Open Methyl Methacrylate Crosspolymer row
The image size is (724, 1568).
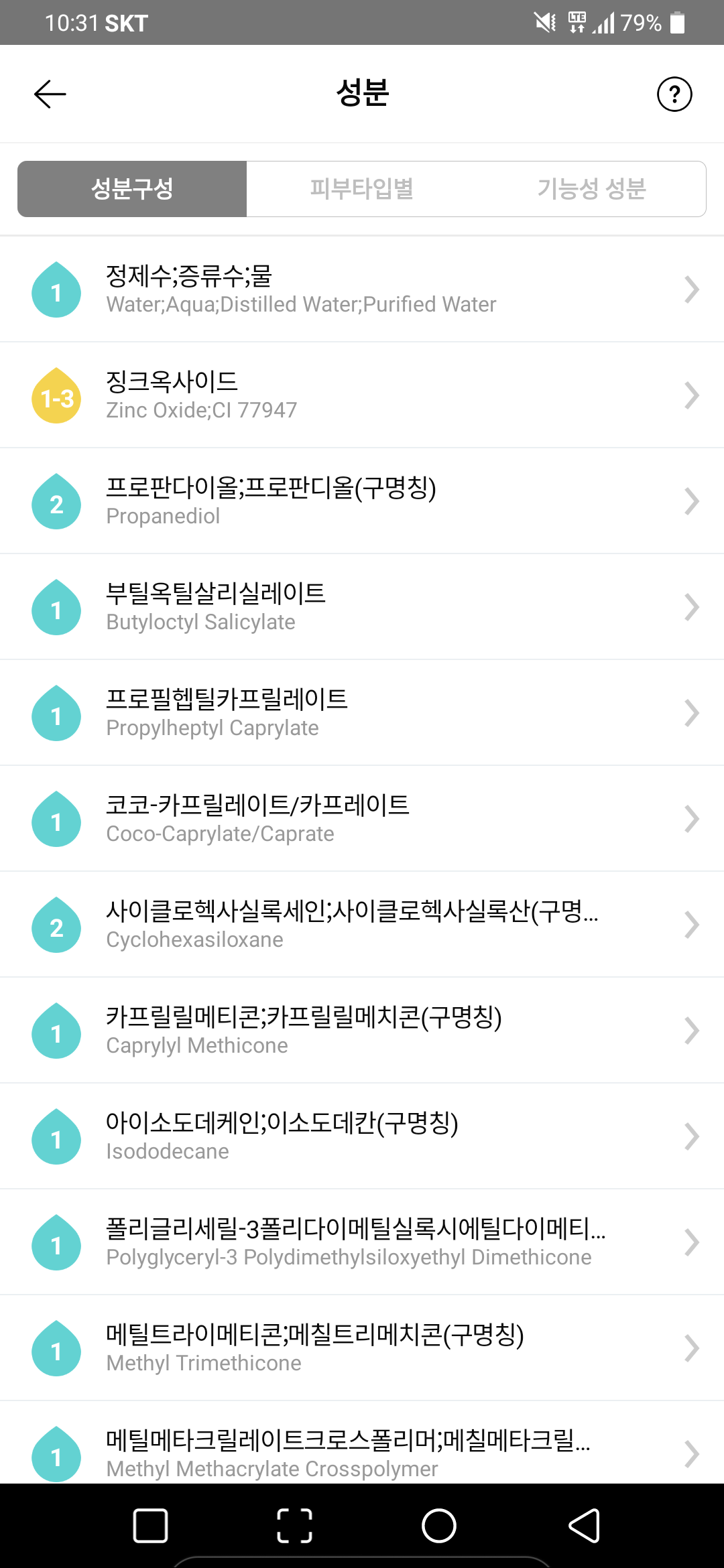coord(362,1443)
